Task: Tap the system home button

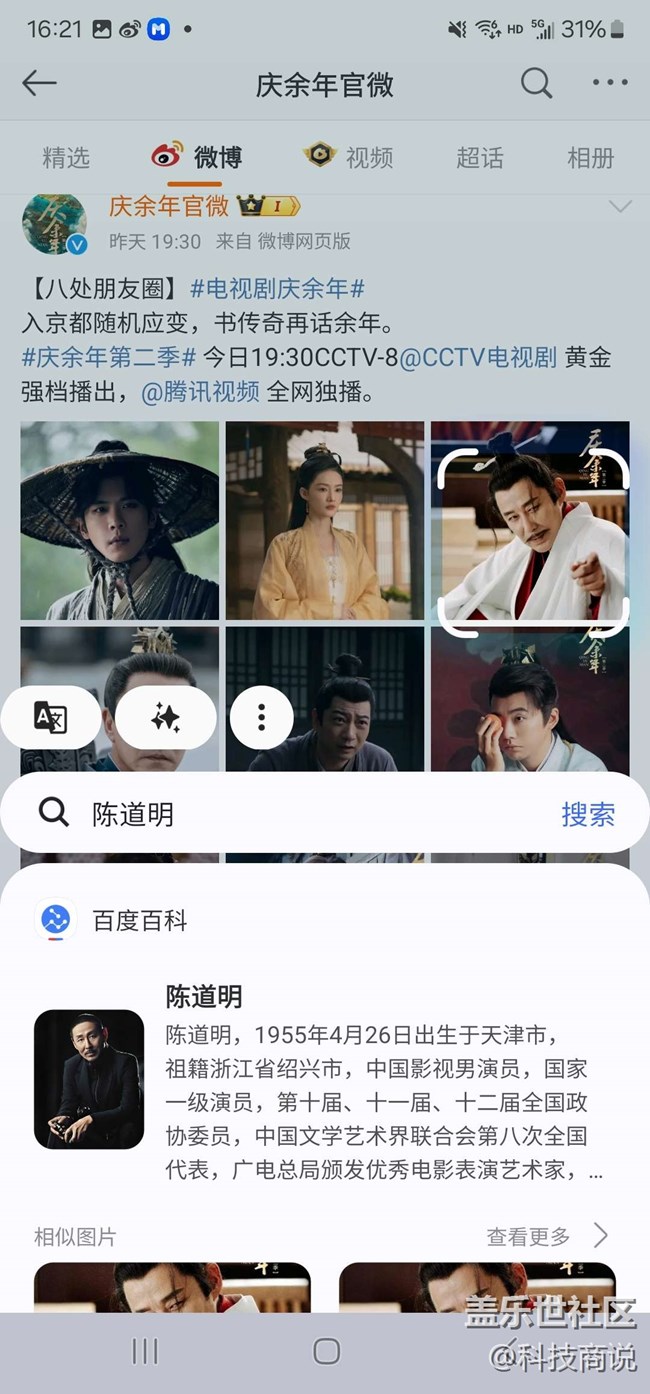Action: [326, 1352]
